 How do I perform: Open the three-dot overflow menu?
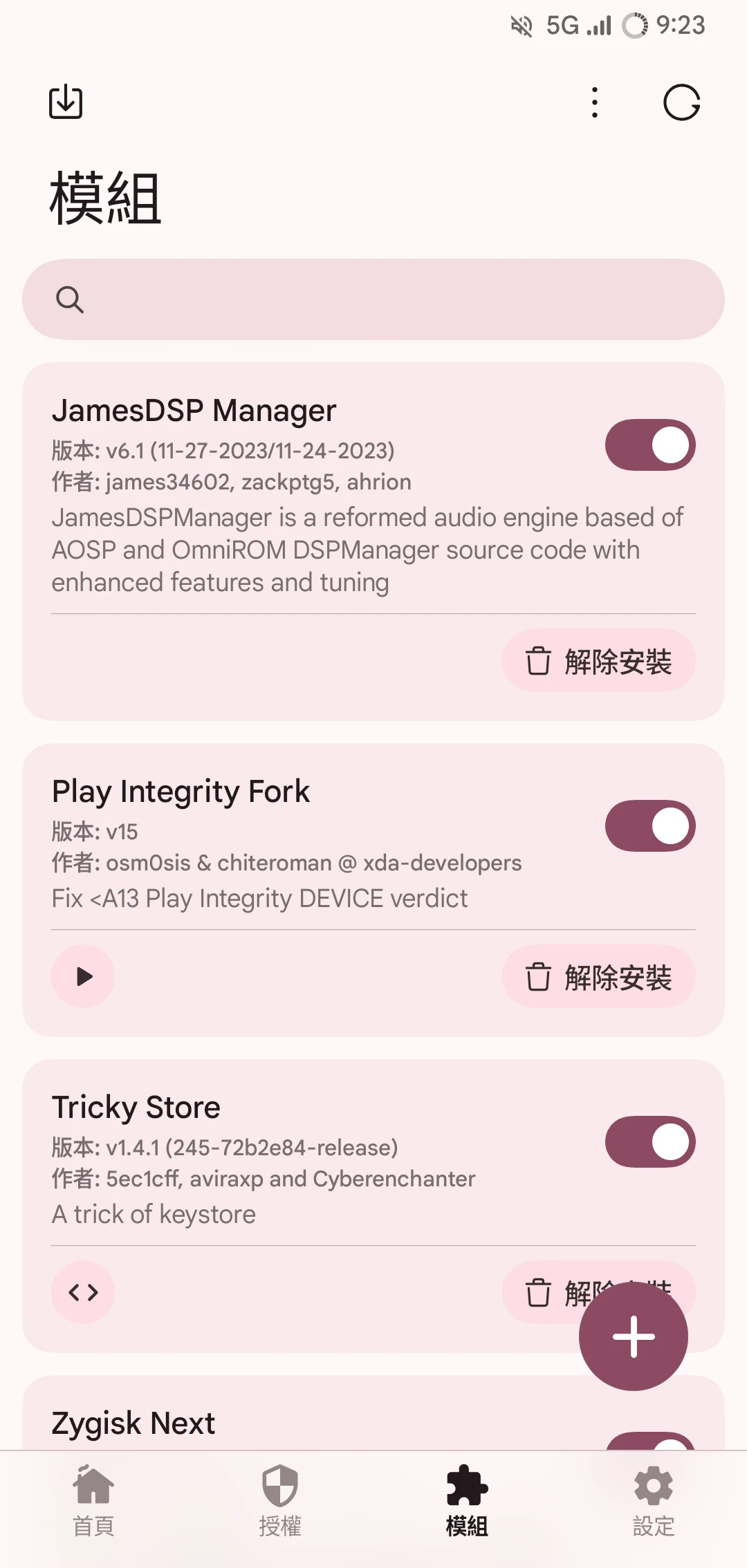click(x=595, y=102)
